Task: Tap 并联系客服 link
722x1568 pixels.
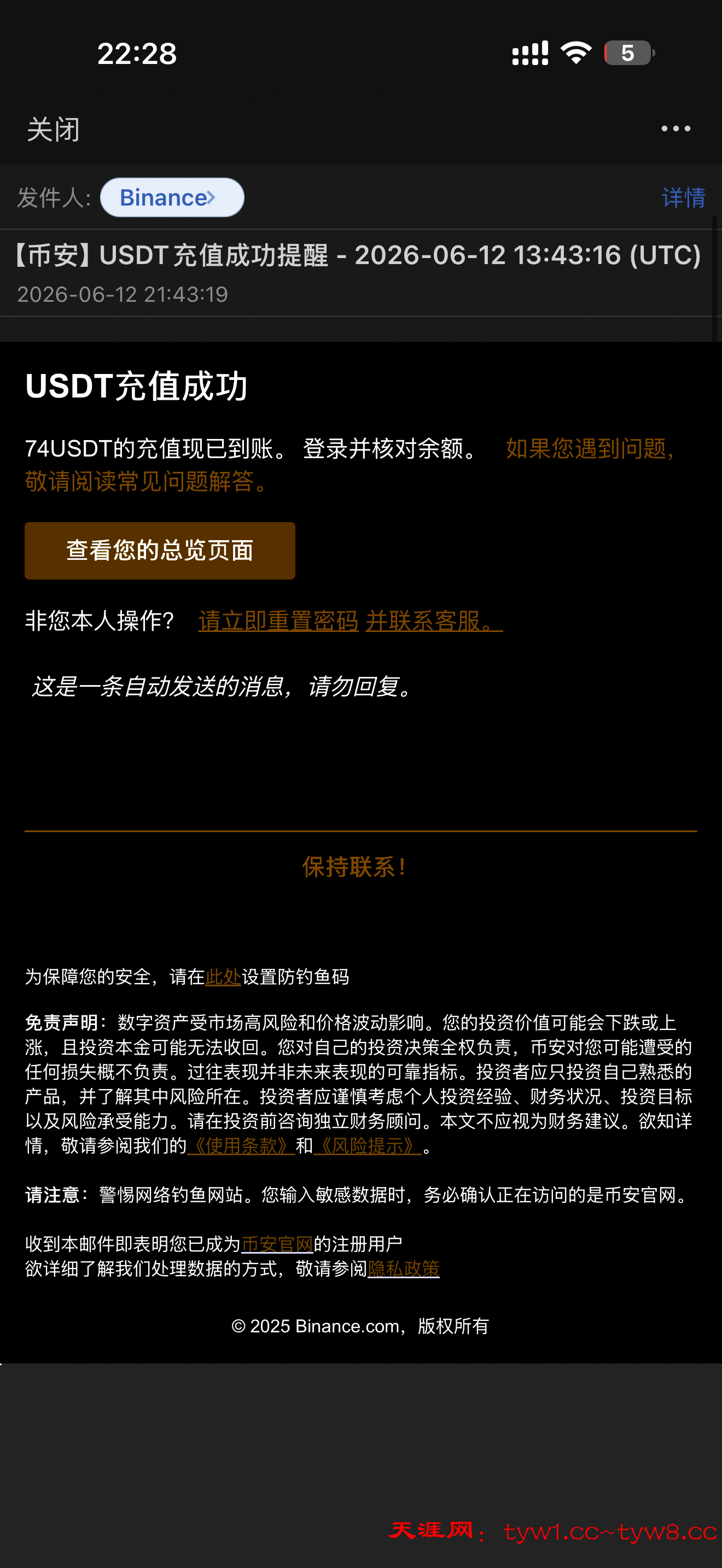Action: (x=434, y=621)
